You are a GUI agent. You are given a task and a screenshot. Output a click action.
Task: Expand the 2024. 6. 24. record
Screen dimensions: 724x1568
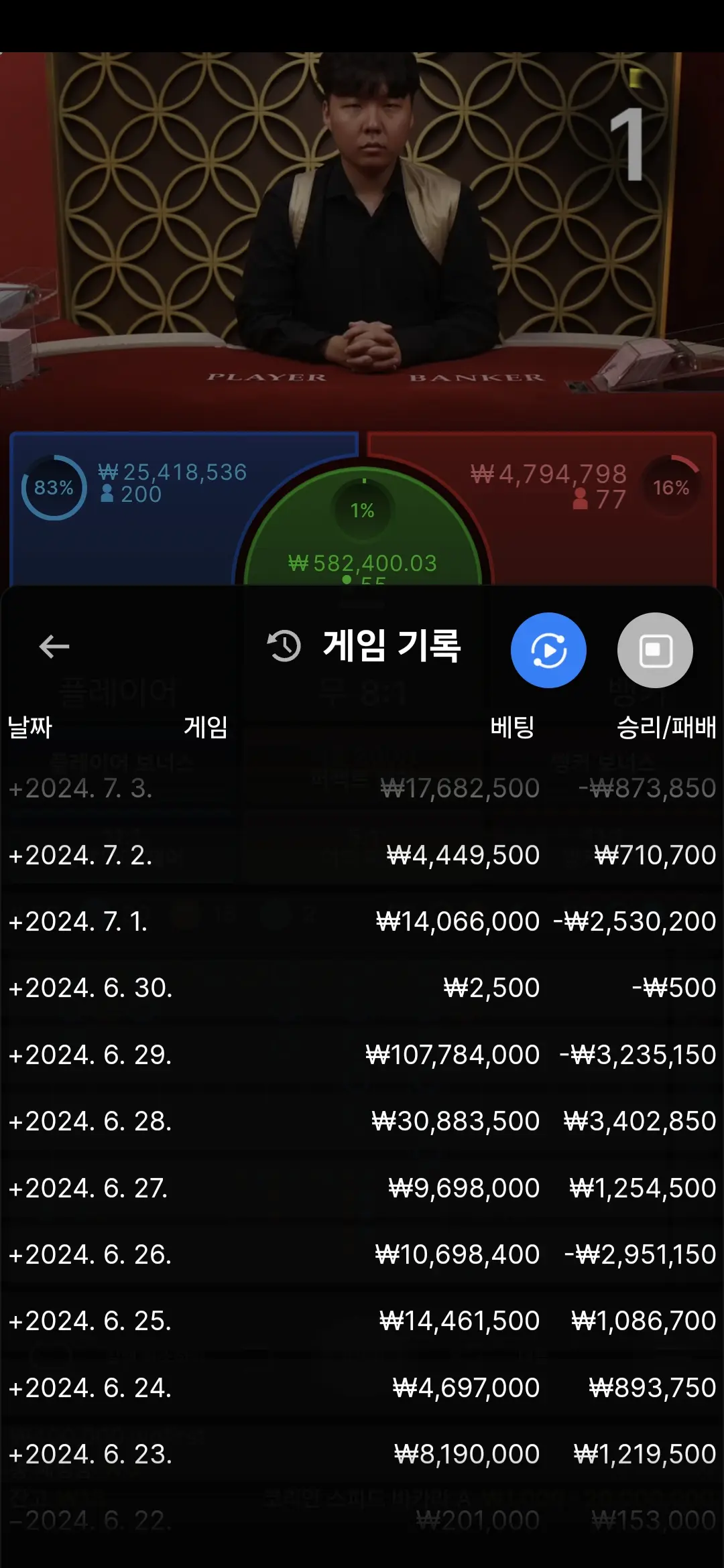coord(362,1388)
